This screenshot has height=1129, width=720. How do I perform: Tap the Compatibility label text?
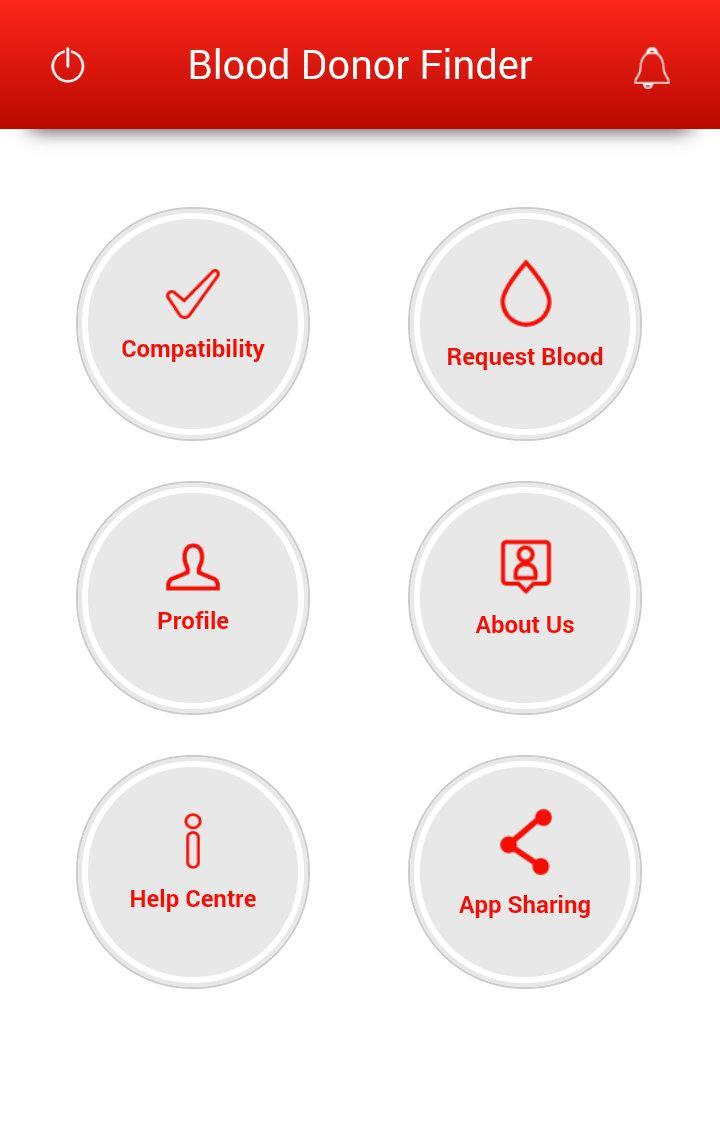[192, 349]
